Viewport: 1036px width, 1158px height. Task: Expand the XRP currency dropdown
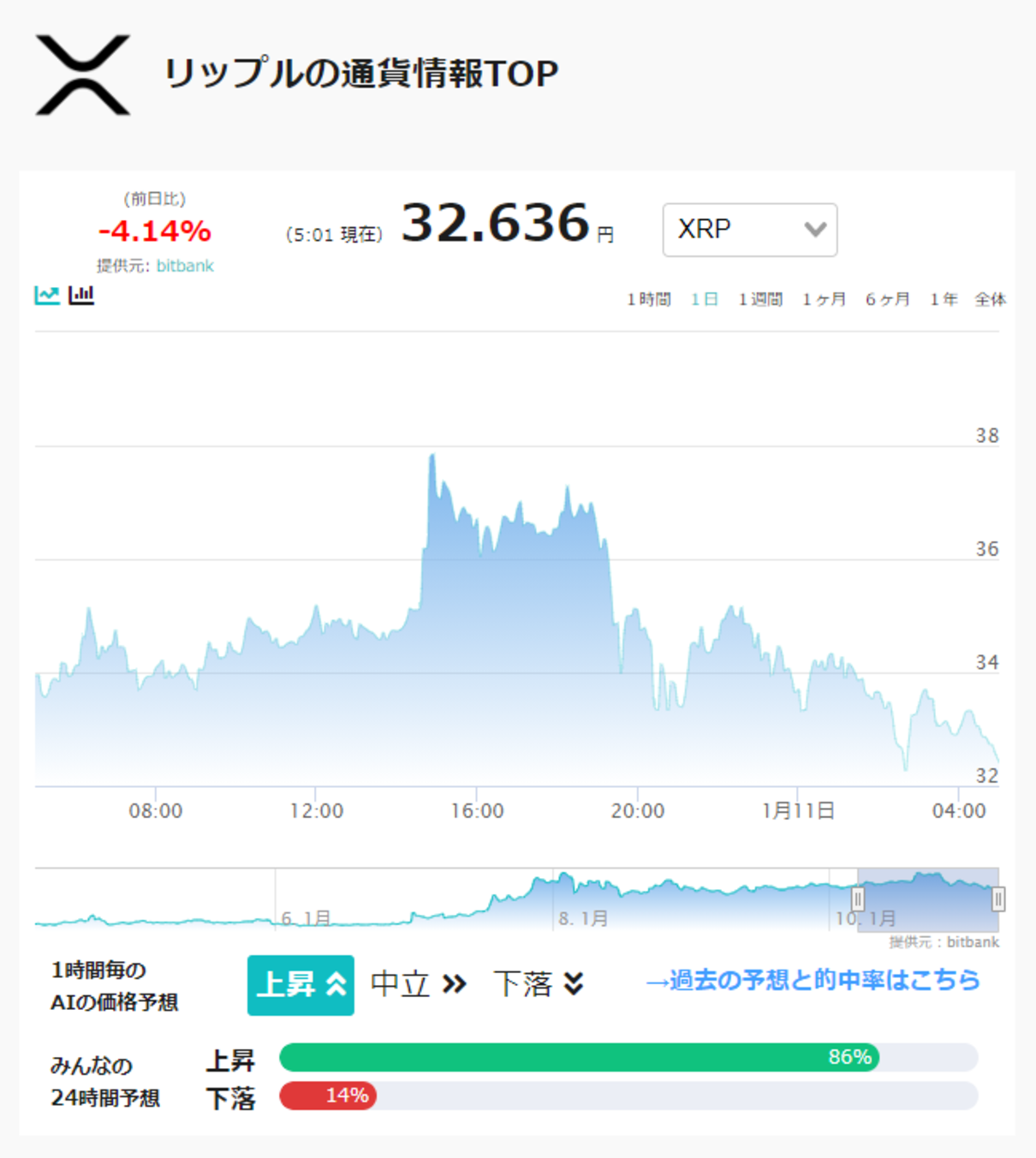tap(750, 230)
